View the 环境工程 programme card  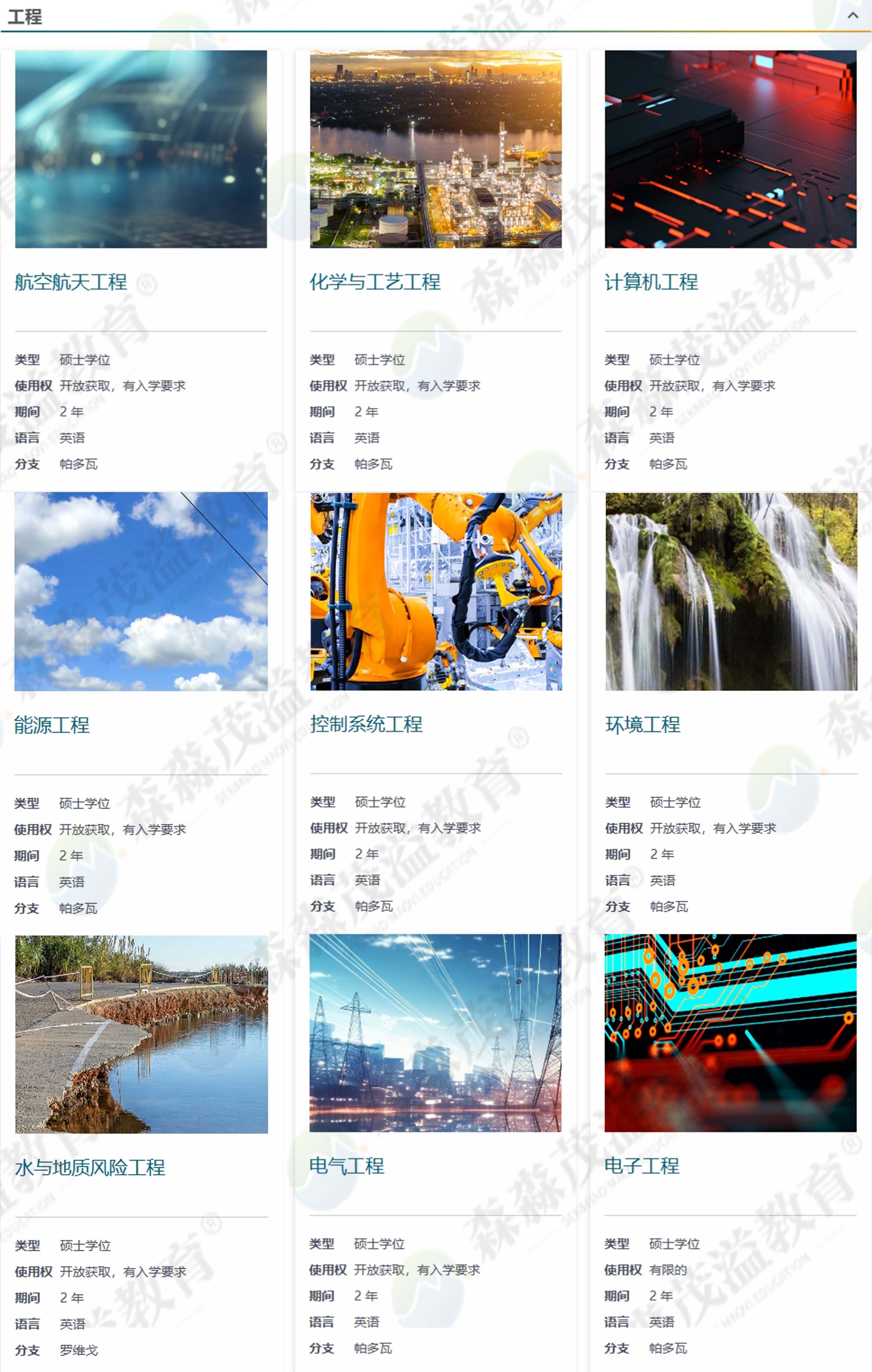pyautogui.click(x=642, y=725)
